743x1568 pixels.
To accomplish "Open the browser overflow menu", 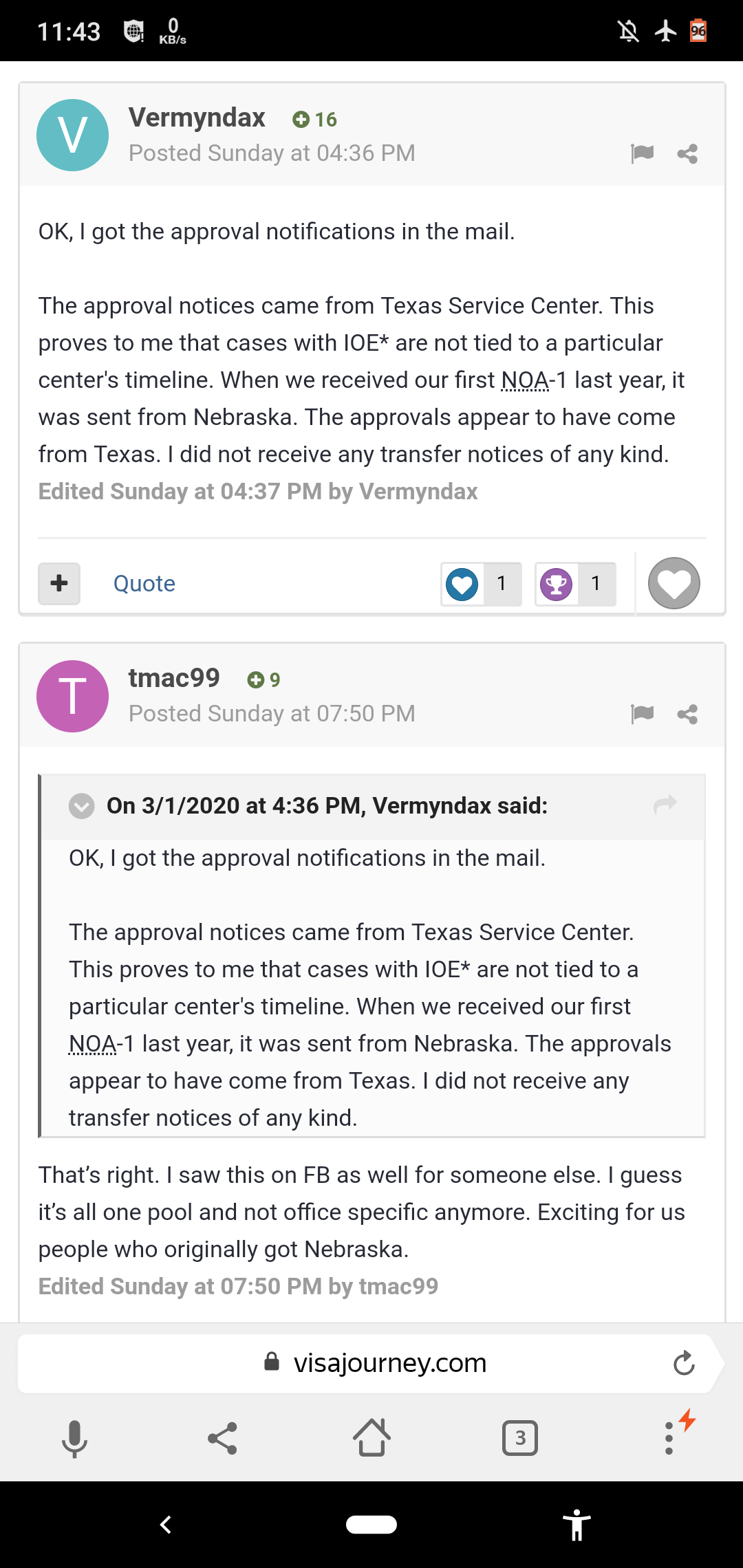I will click(x=669, y=1438).
